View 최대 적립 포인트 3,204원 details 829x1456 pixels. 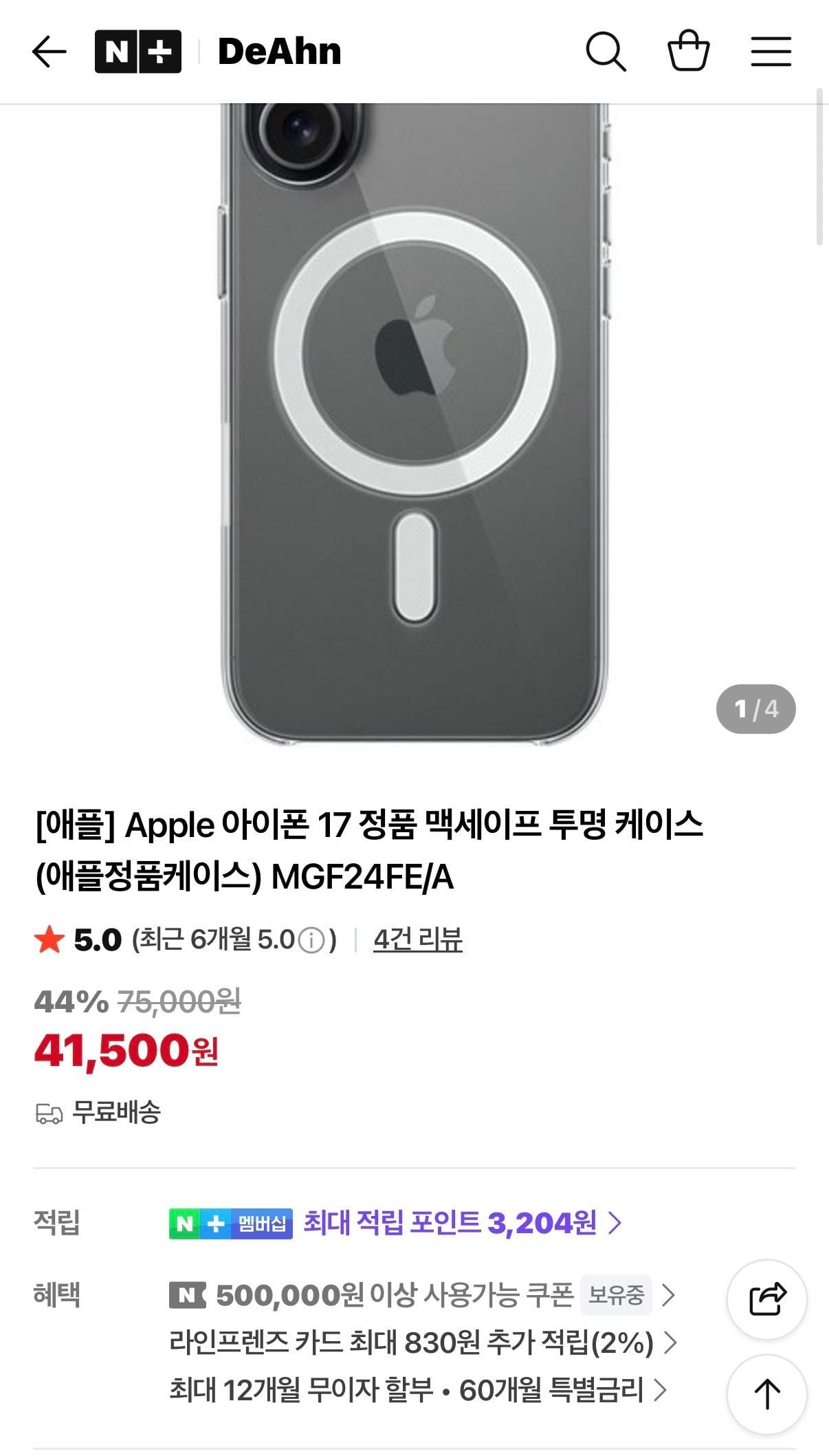click(x=462, y=1223)
